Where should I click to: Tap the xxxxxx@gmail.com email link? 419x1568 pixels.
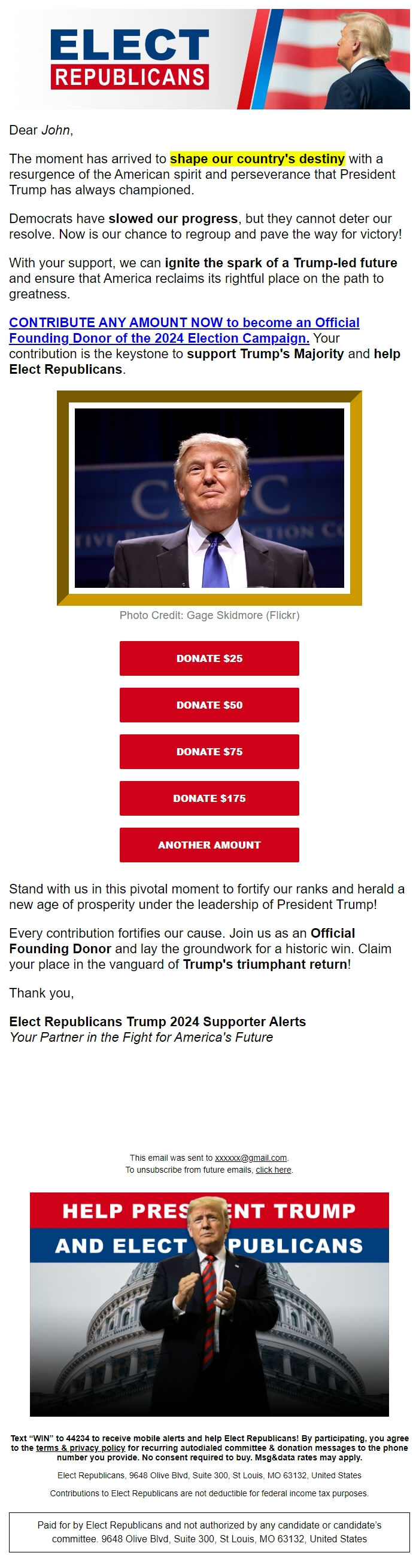coord(250,1158)
